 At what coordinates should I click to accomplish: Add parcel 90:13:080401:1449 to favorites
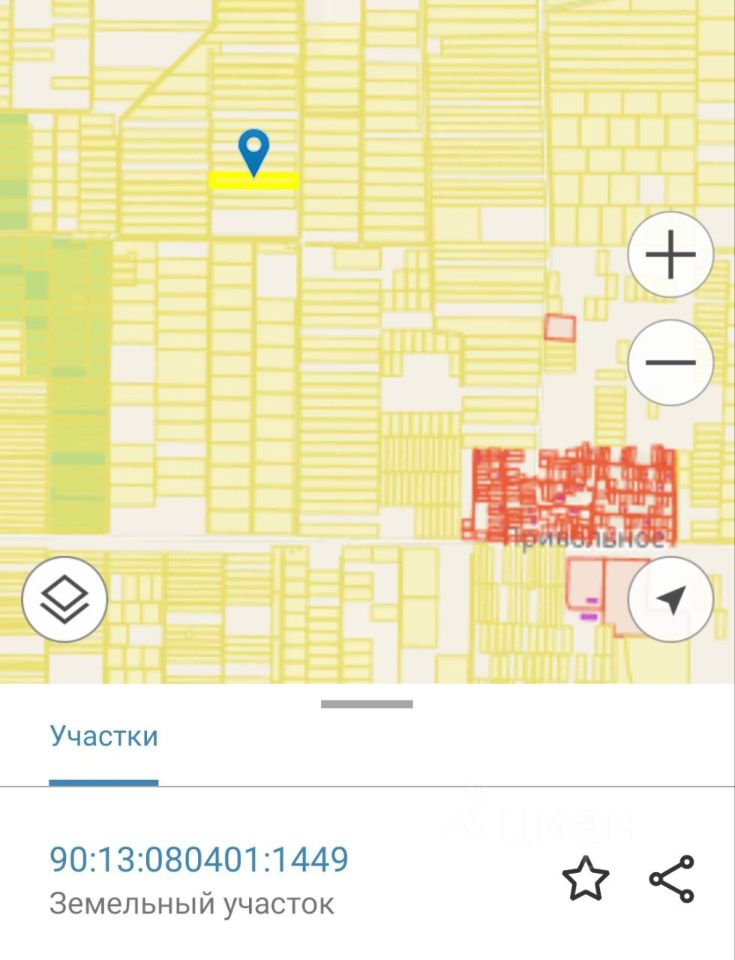coord(585,879)
